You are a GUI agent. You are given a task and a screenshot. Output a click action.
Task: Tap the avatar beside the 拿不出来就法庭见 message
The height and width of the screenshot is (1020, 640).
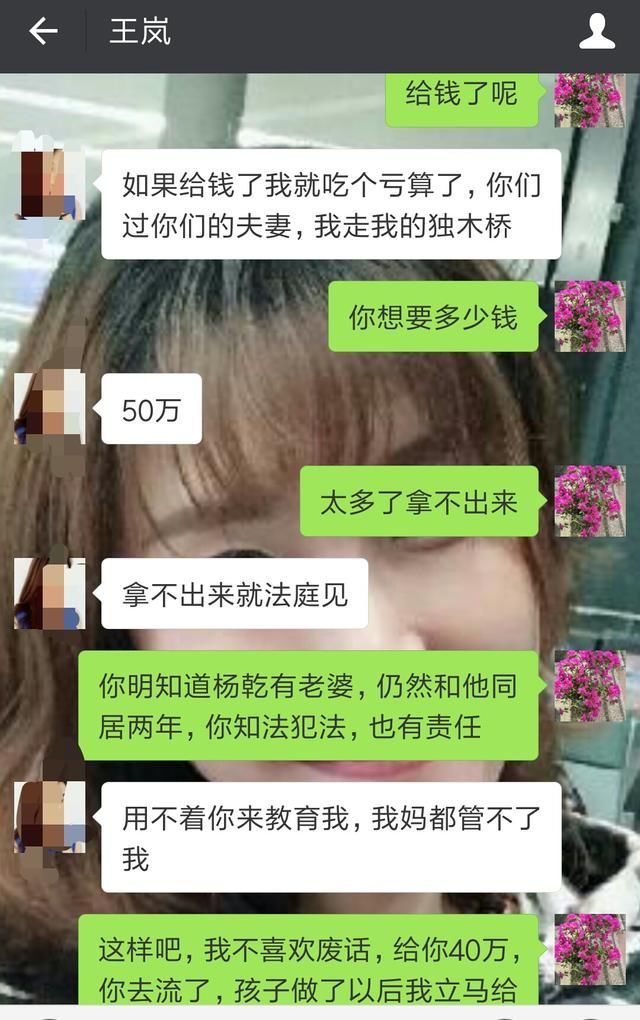pos(49,593)
